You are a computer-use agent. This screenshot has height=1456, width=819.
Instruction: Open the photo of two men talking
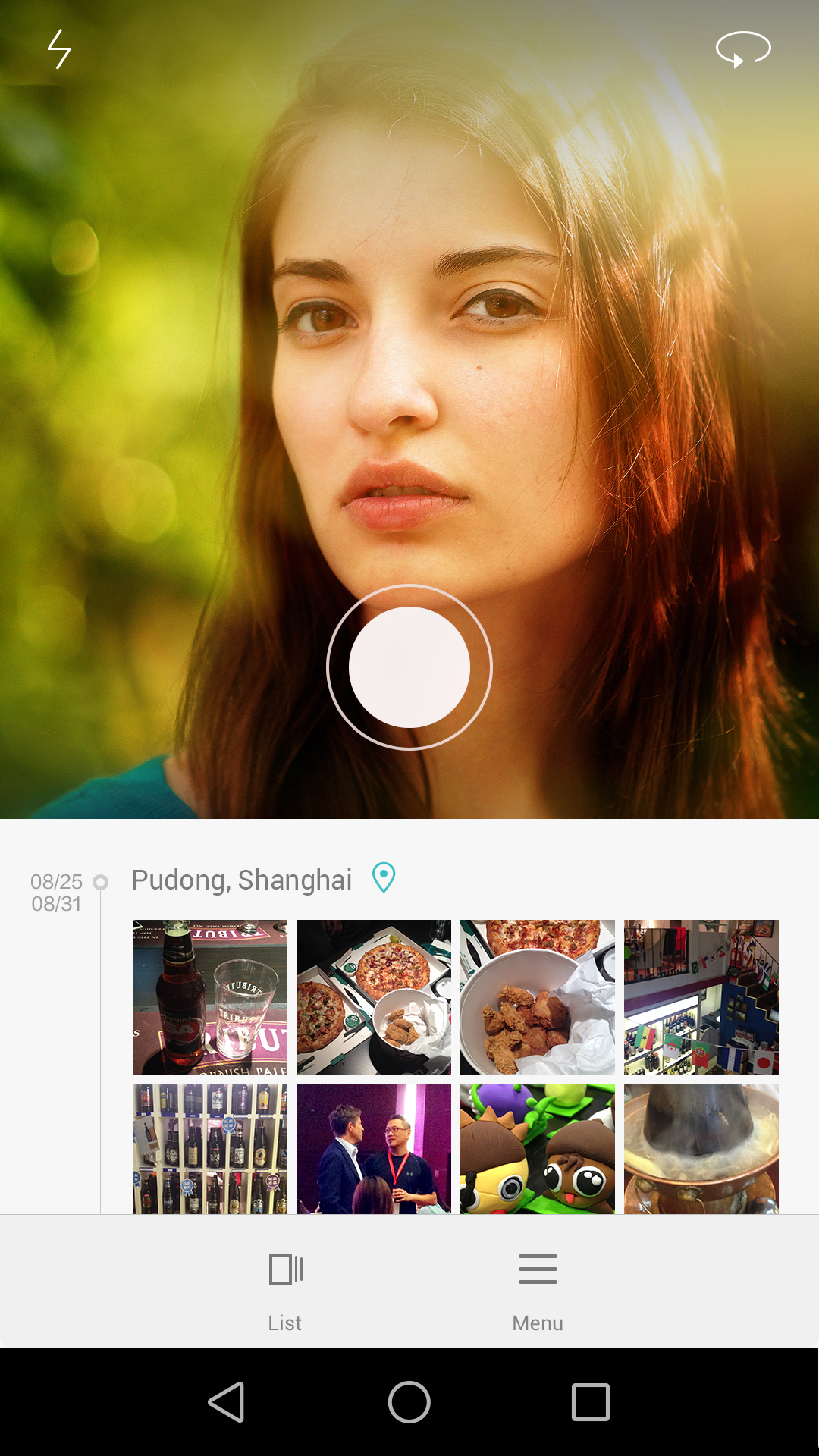(x=374, y=1148)
